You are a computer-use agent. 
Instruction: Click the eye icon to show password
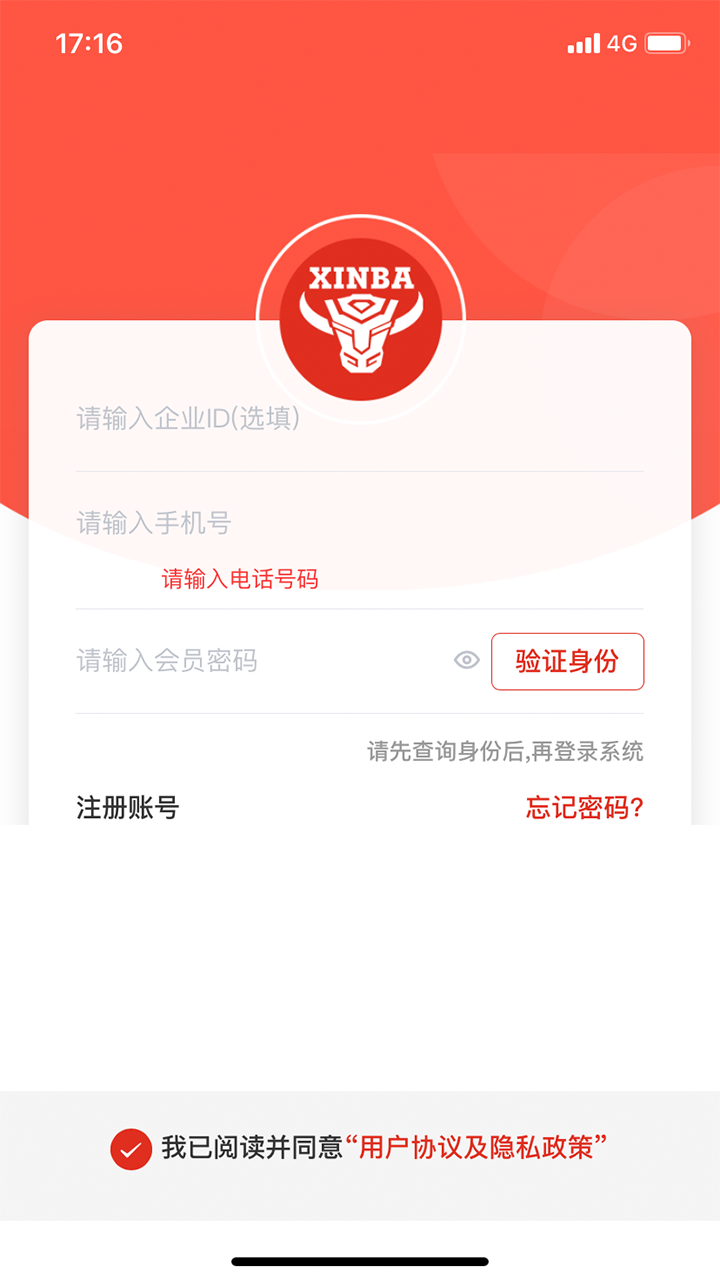click(466, 660)
